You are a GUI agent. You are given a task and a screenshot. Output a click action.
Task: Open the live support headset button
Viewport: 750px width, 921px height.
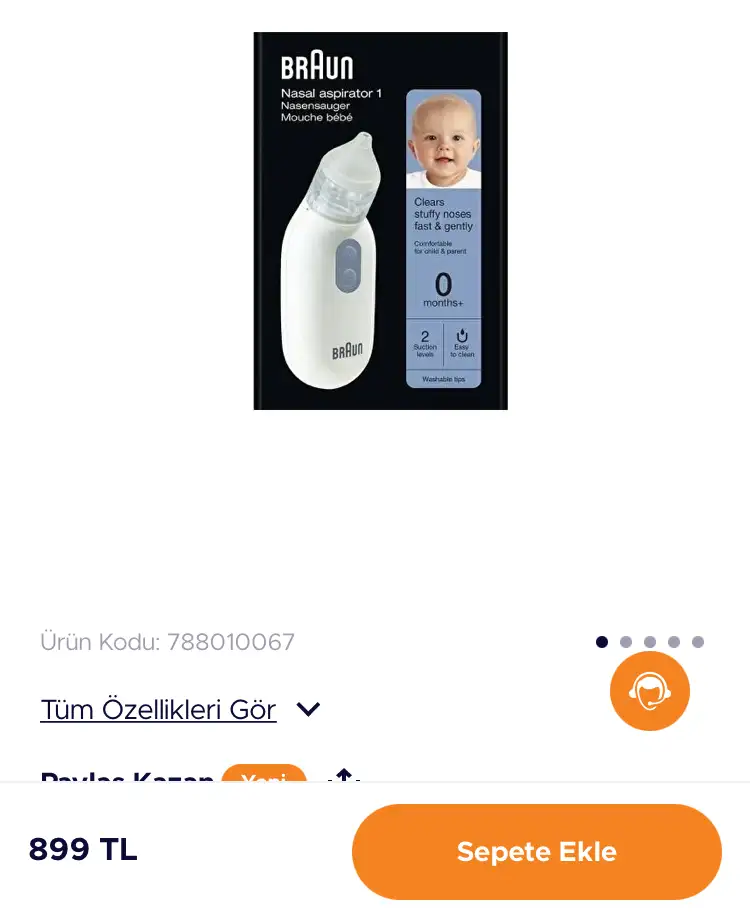point(650,690)
